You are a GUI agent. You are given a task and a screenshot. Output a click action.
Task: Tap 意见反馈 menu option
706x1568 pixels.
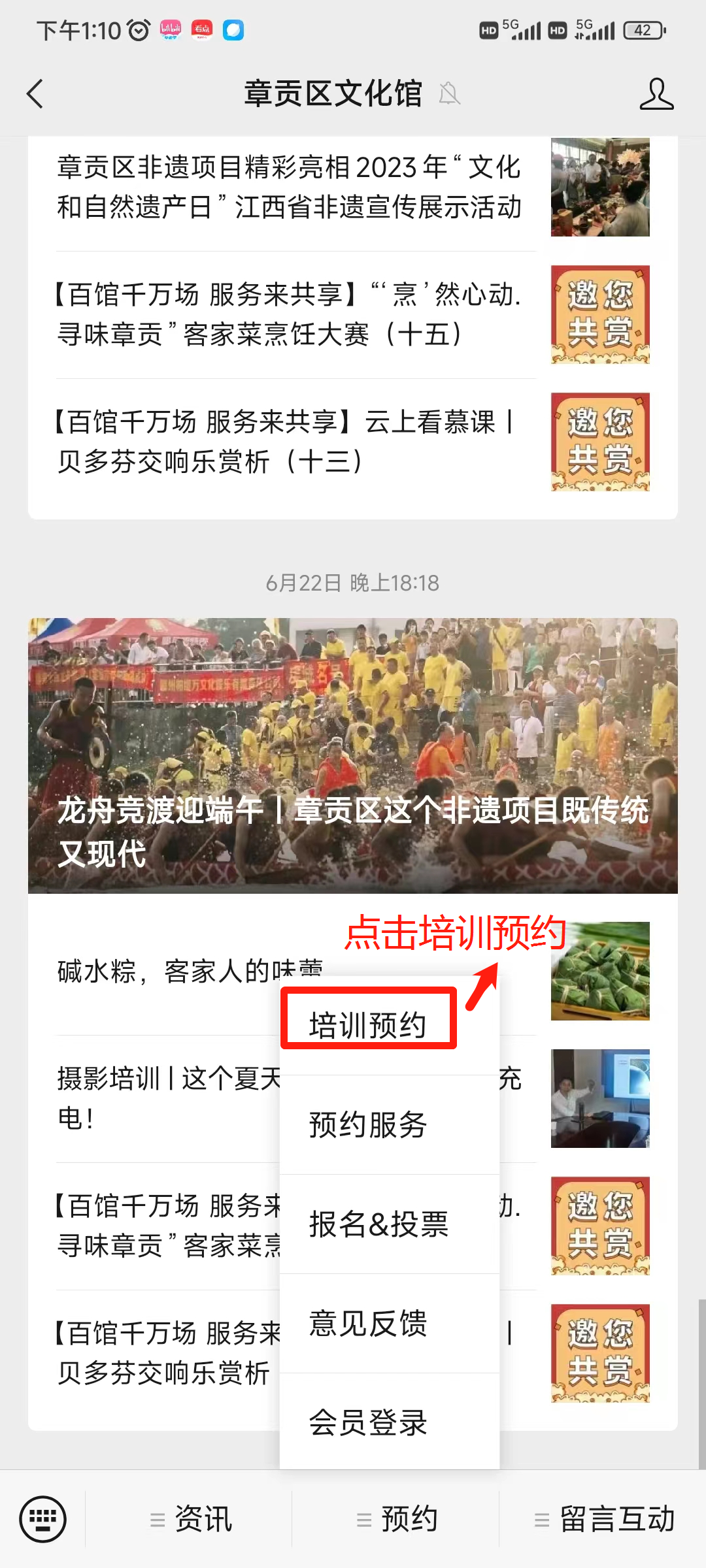(368, 1323)
